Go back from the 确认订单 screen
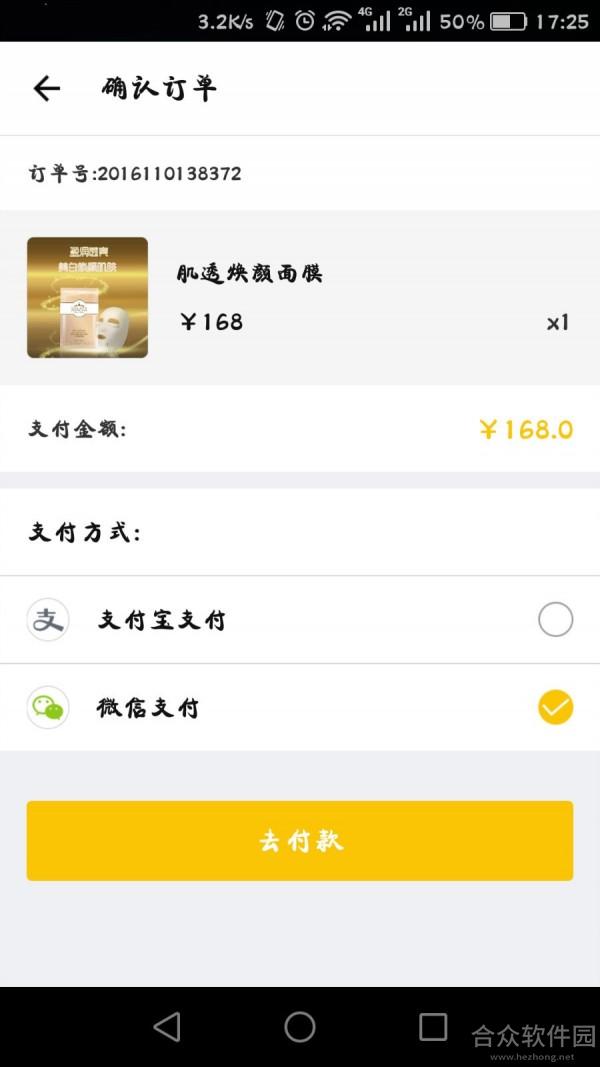The image size is (600, 1067). coord(47,88)
